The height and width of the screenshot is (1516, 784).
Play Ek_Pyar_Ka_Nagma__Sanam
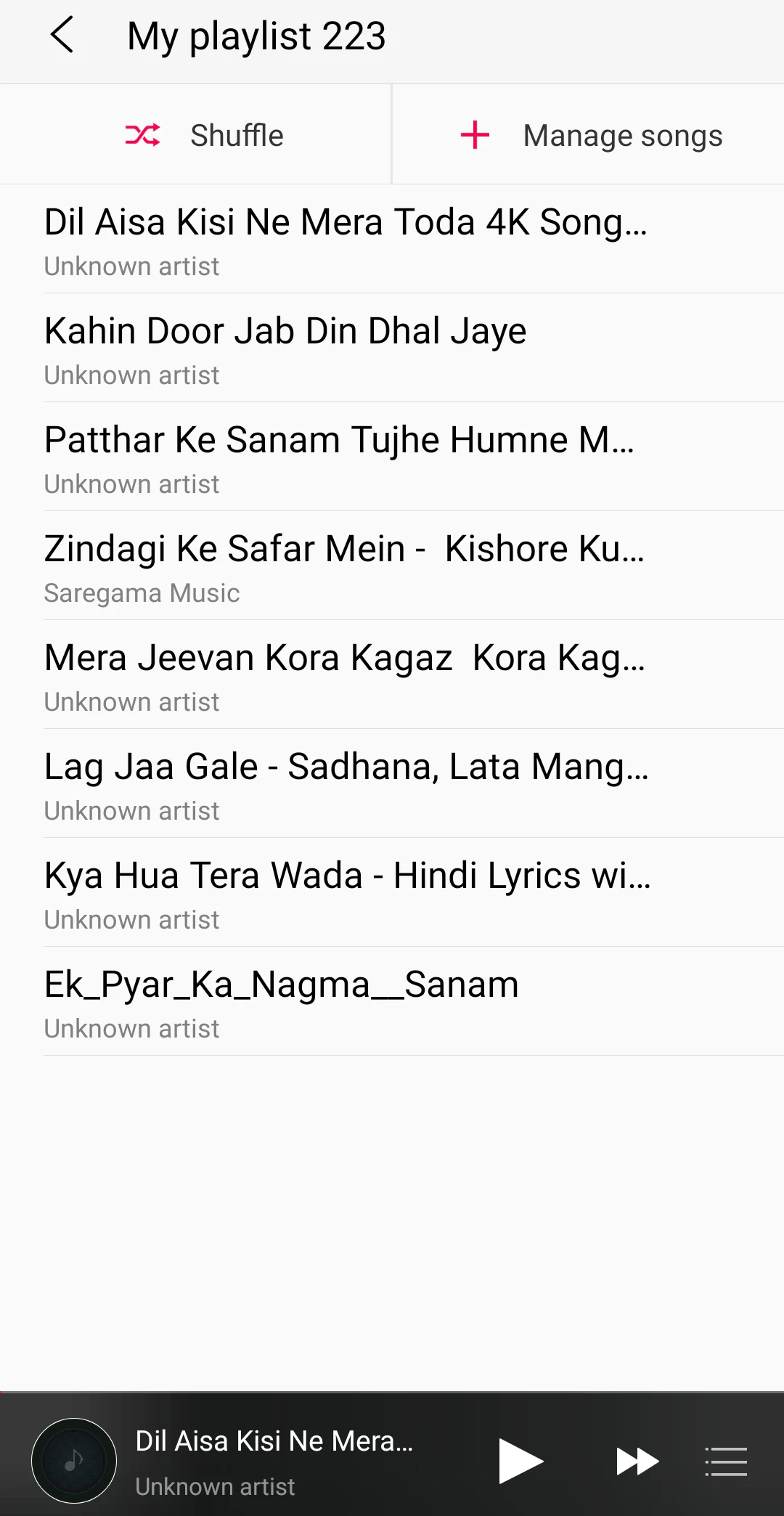[x=282, y=1001]
